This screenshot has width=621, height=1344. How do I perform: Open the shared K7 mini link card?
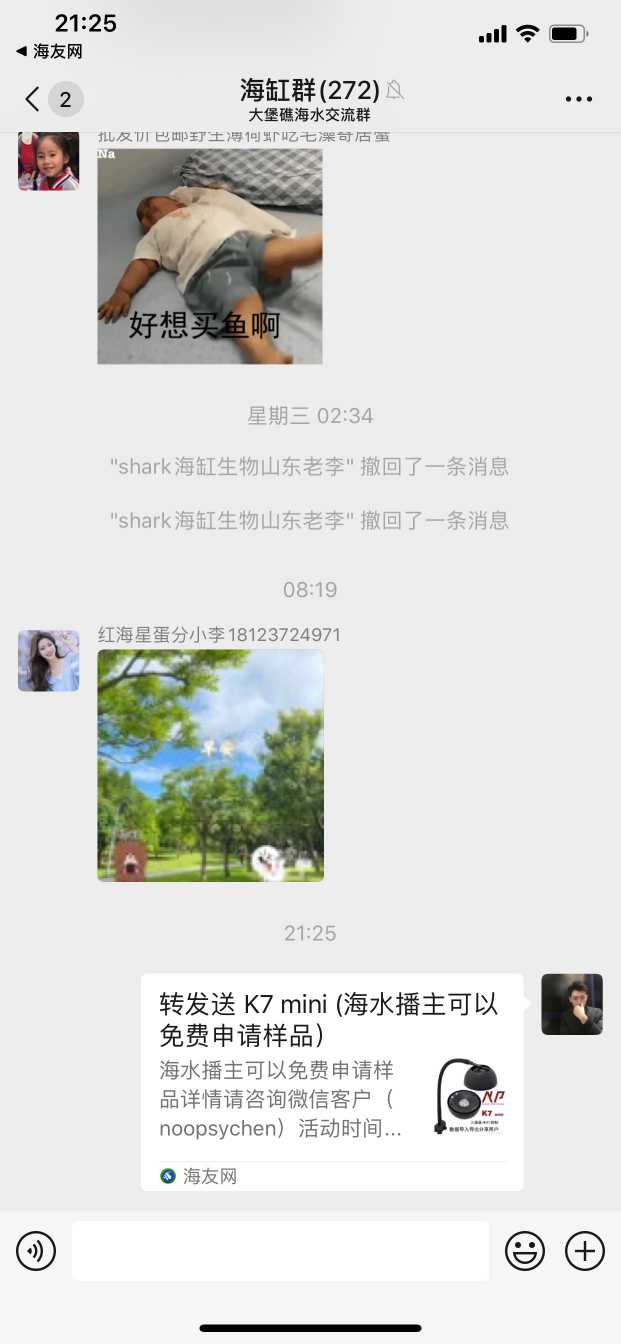tap(332, 1081)
